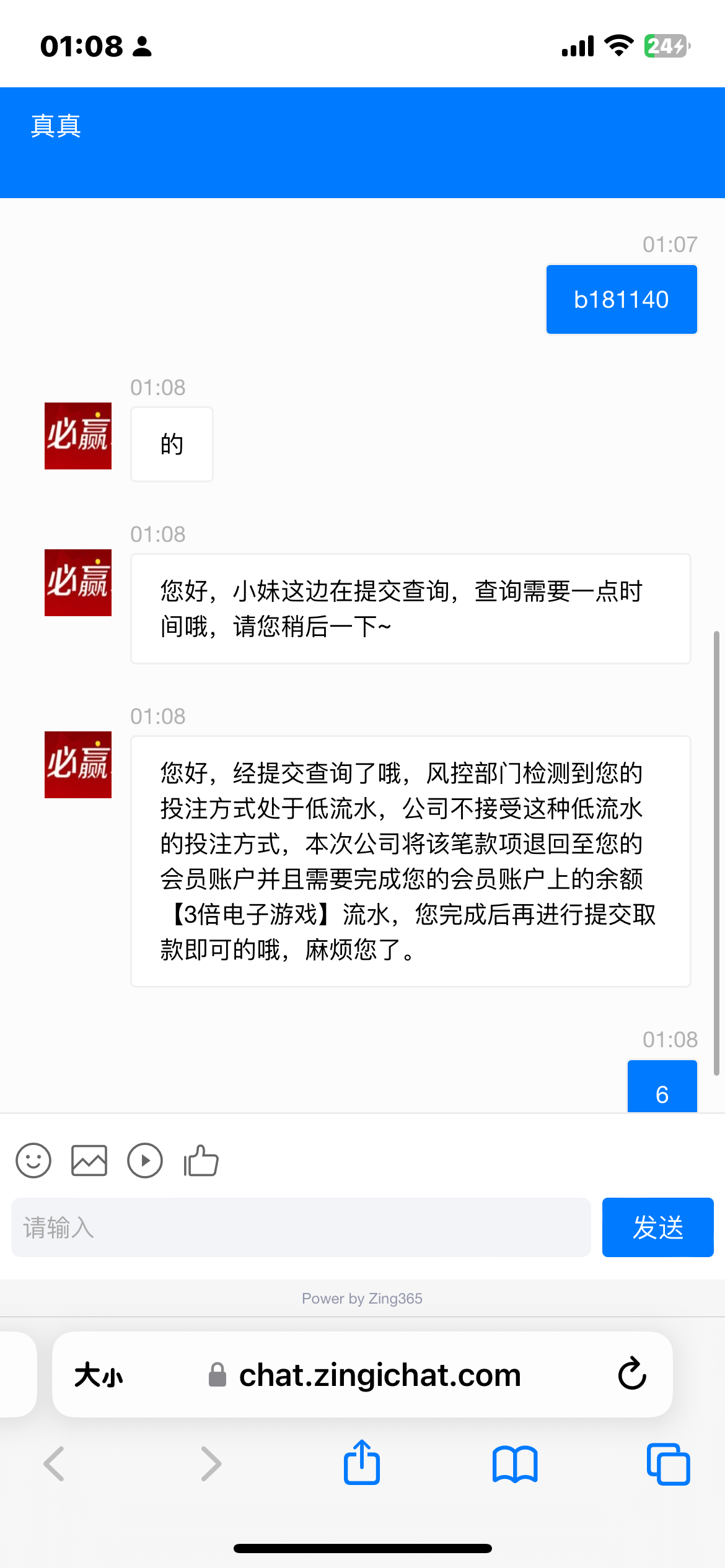Tap the chat.zingichat.com address bar

(x=379, y=1375)
